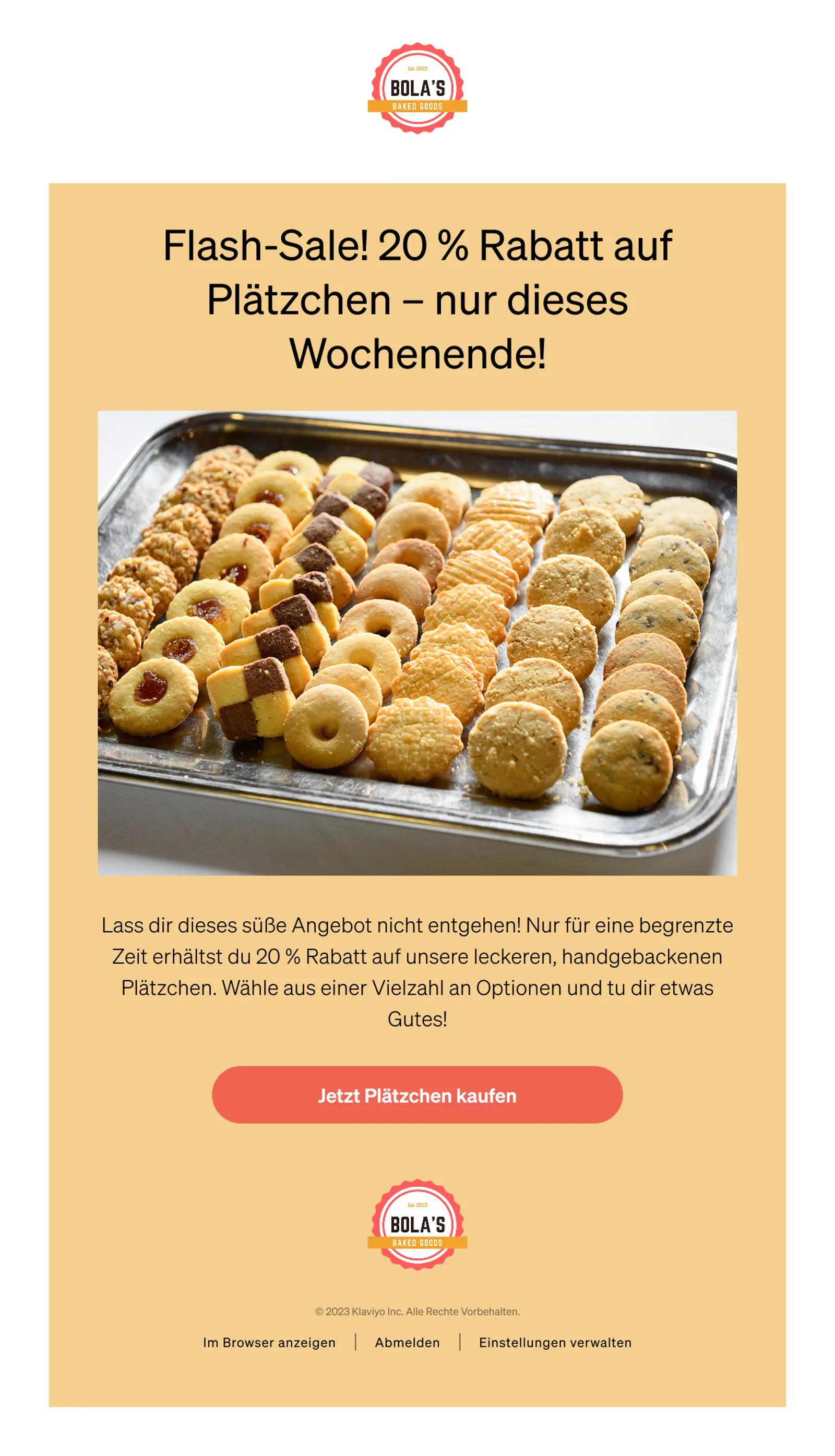Screen dimensions: 835x1456
Task: Tap the Jetzt Plätzchen kaufen button
Action: (x=417, y=1095)
